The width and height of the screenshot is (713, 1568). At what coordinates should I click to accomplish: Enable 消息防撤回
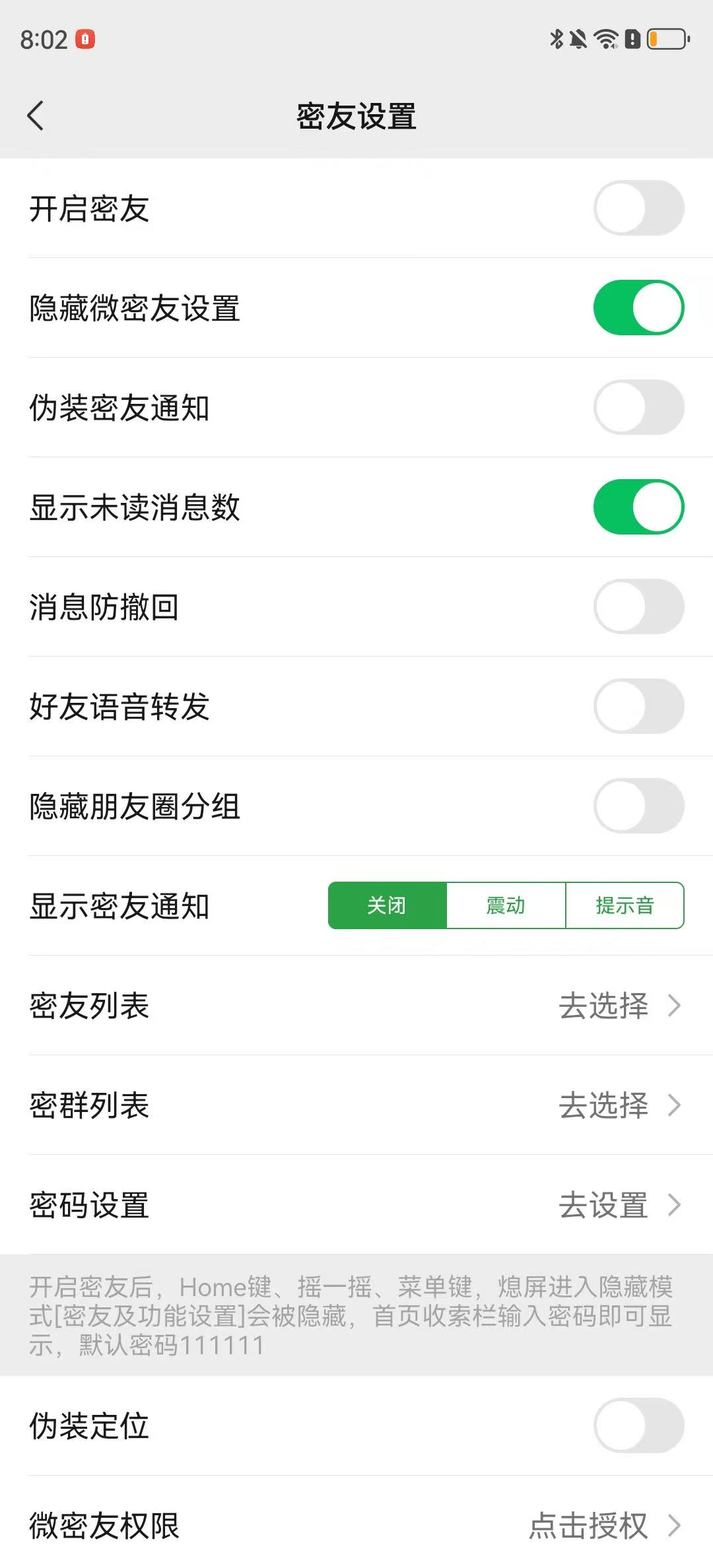[639, 607]
